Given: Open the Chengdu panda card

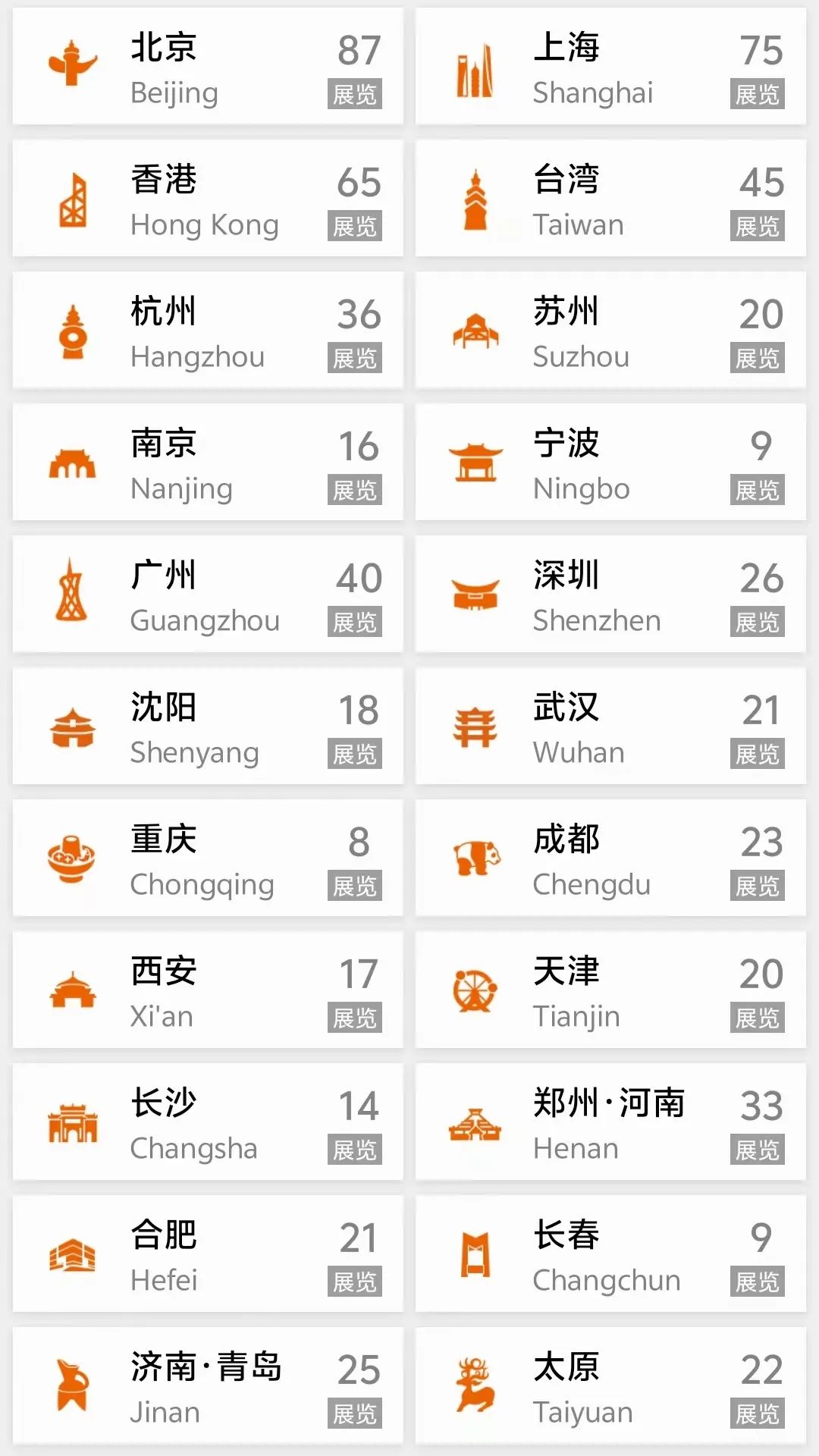Looking at the screenshot, I should (610, 858).
